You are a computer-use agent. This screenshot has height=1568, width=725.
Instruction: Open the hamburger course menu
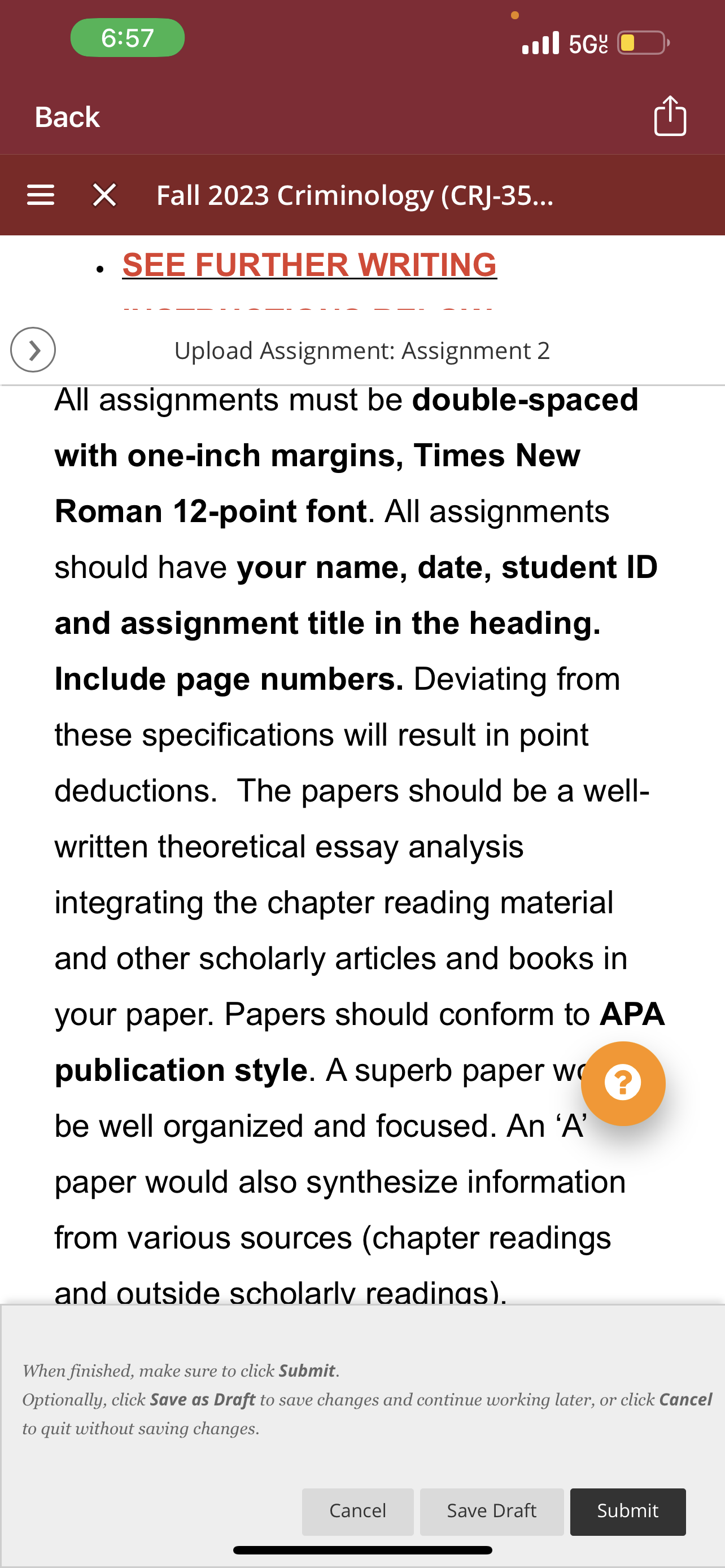pyautogui.click(x=41, y=195)
